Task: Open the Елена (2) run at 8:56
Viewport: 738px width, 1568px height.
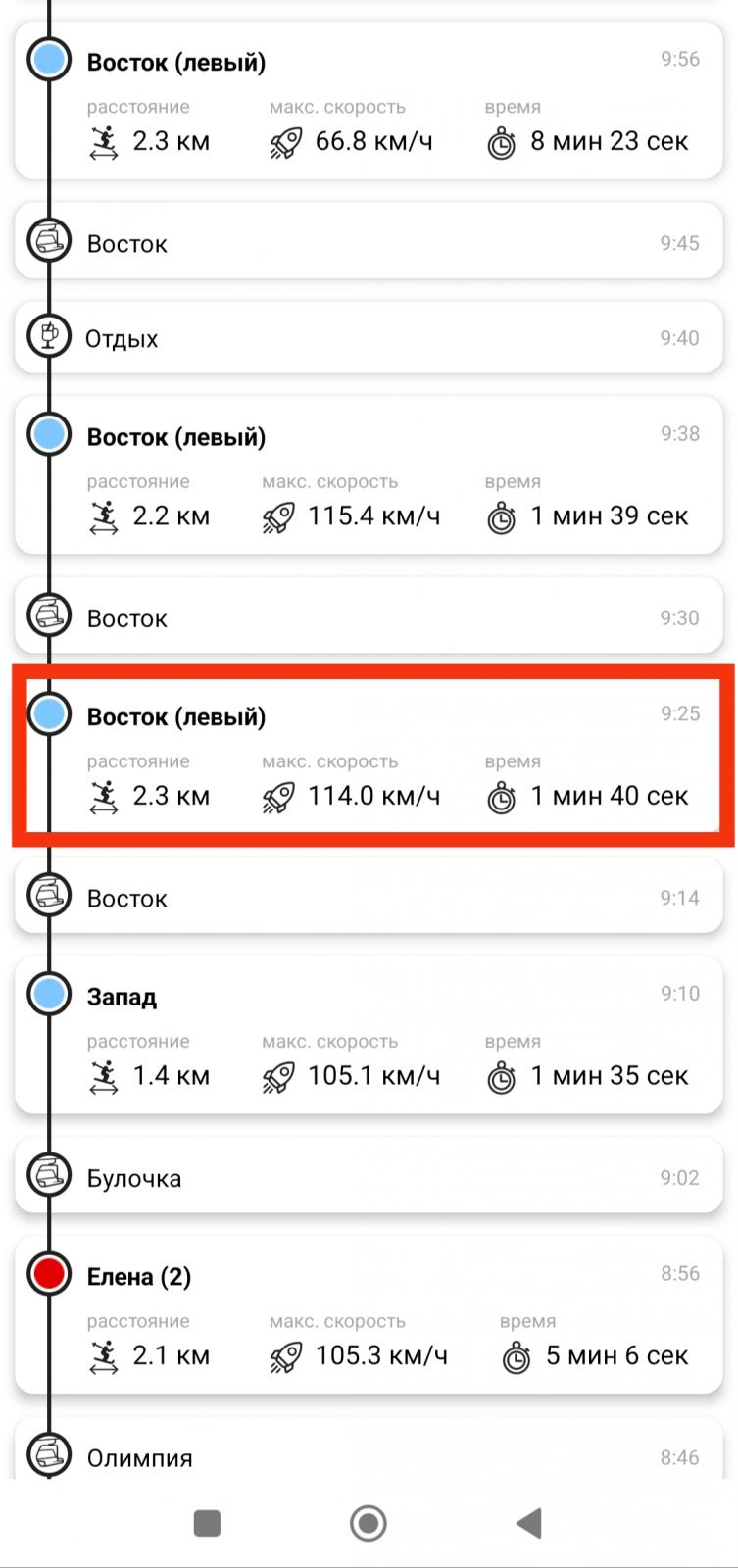Action: pyautogui.click(x=369, y=1315)
